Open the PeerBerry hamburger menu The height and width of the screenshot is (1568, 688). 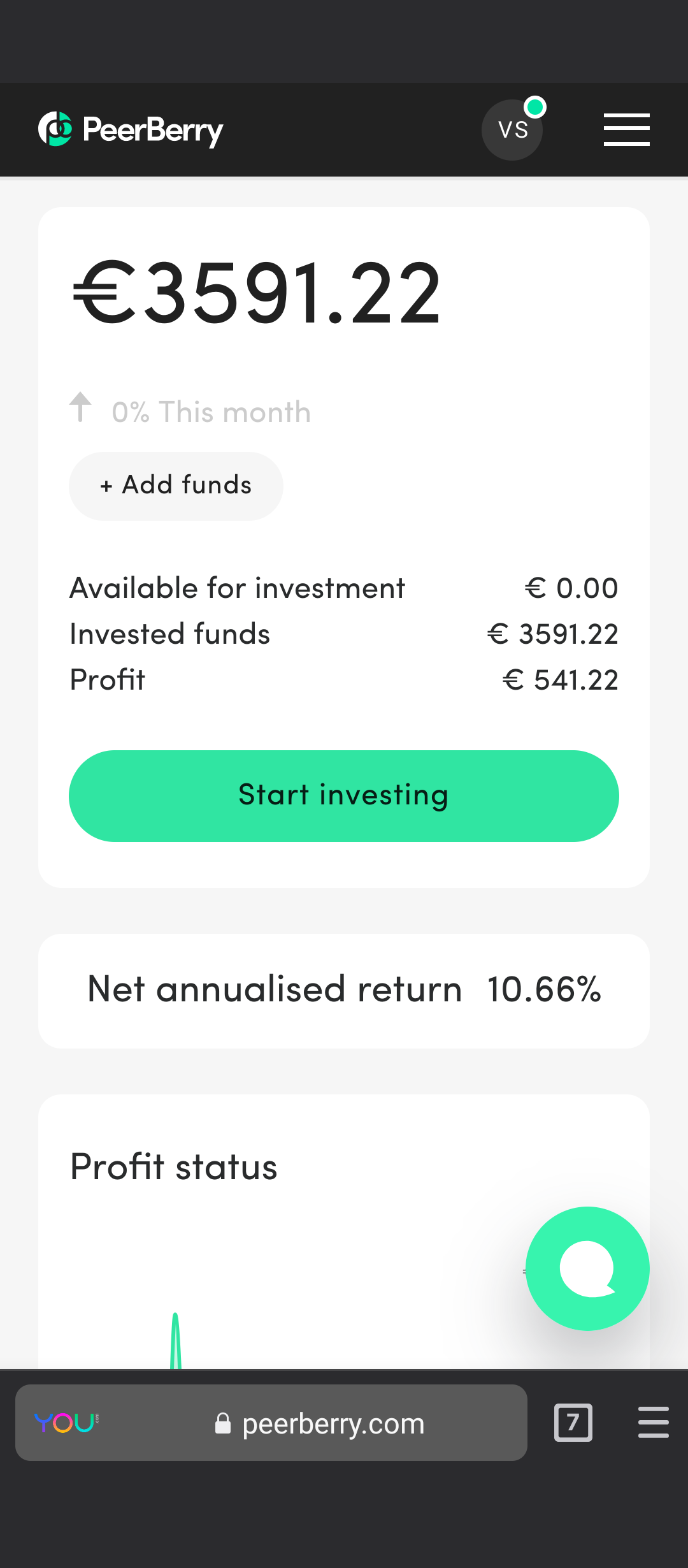(x=626, y=130)
